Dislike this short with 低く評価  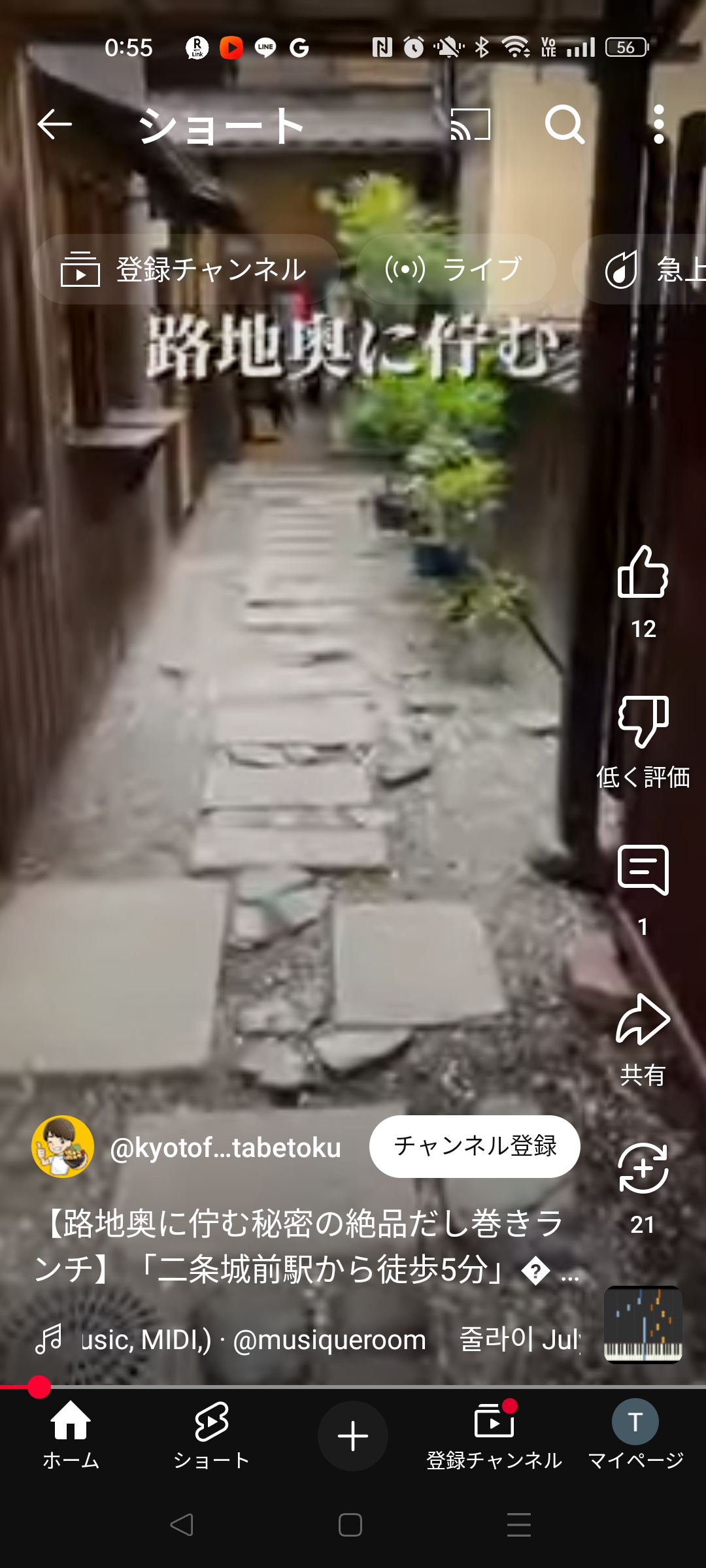(643, 722)
